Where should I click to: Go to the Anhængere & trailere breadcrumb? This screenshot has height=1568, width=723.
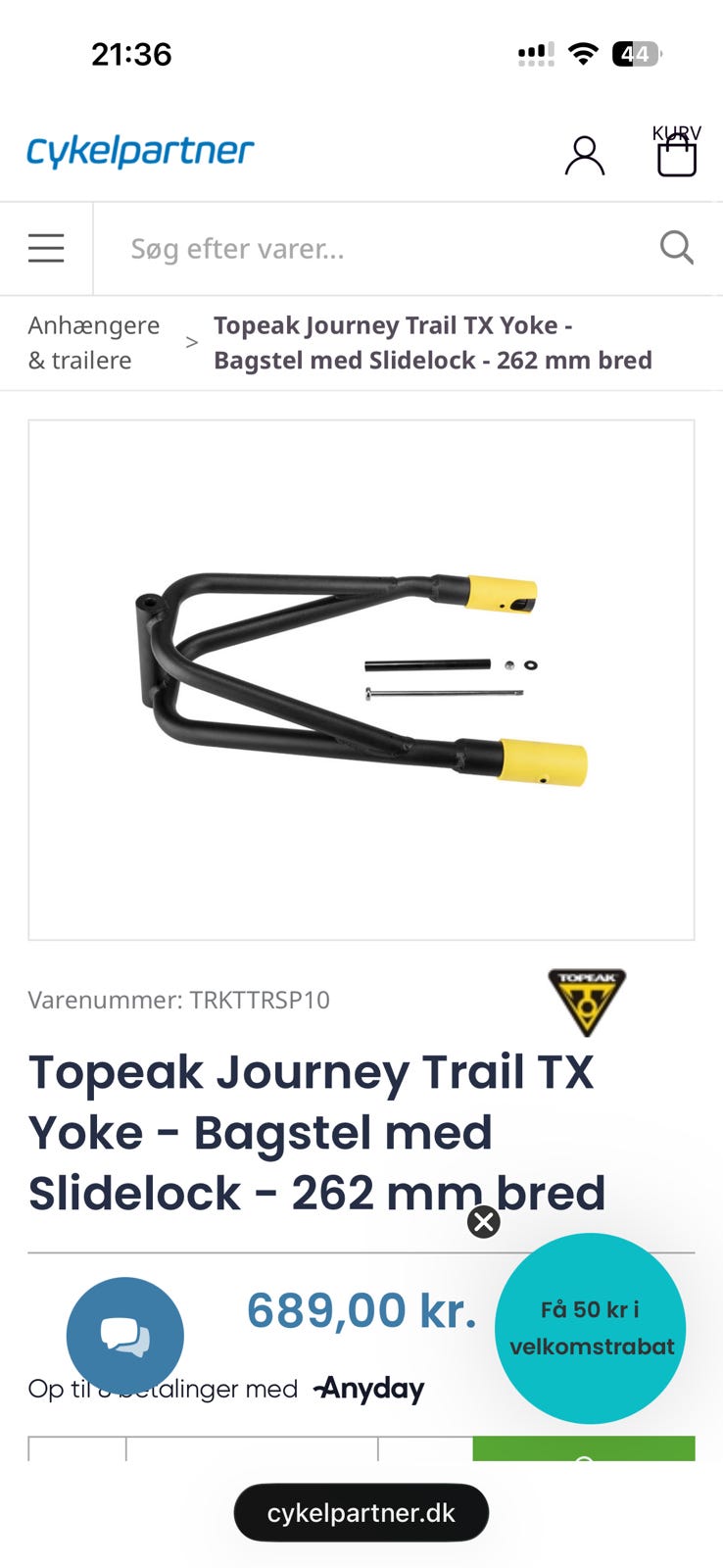(x=94, y=343)
